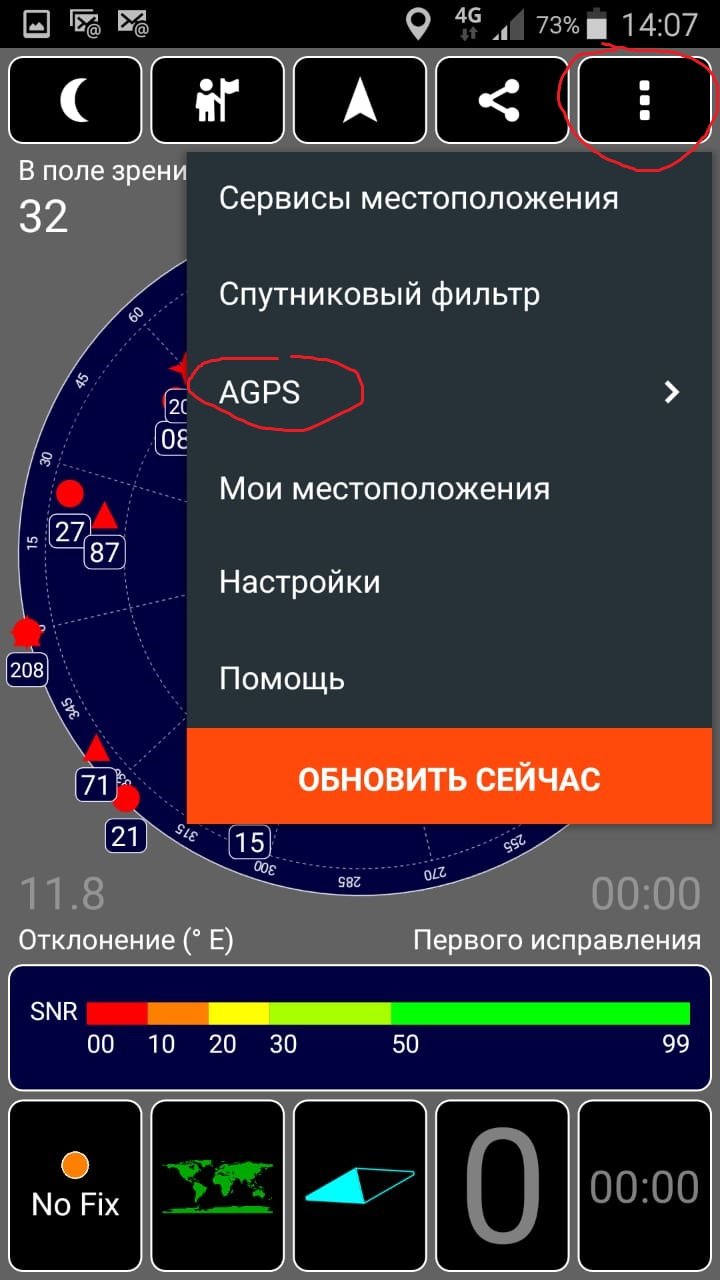Tap the person with flag icon
The image size is (720, 1280).
[x=217, y=101]
